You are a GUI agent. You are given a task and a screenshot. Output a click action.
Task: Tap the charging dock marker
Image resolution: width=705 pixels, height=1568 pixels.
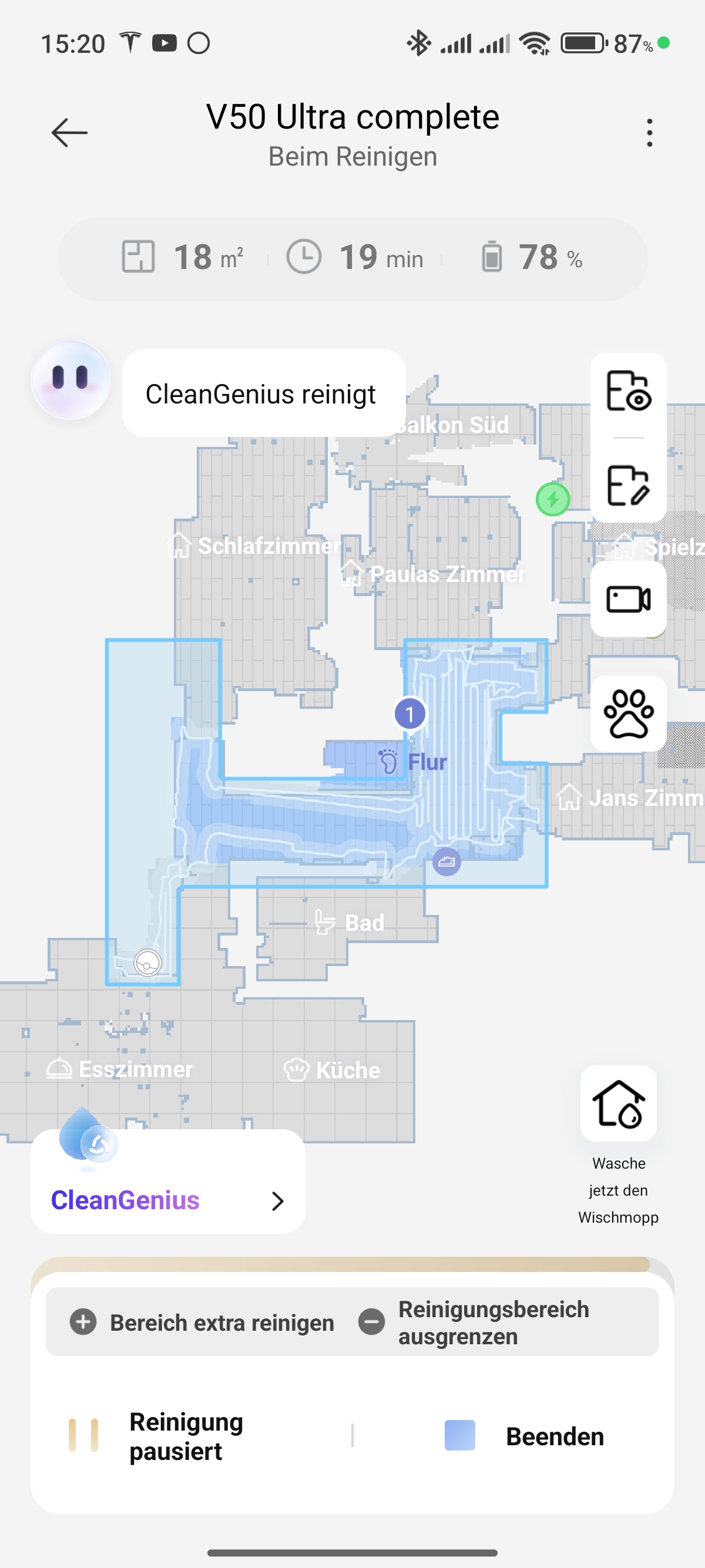coord(552,499)
